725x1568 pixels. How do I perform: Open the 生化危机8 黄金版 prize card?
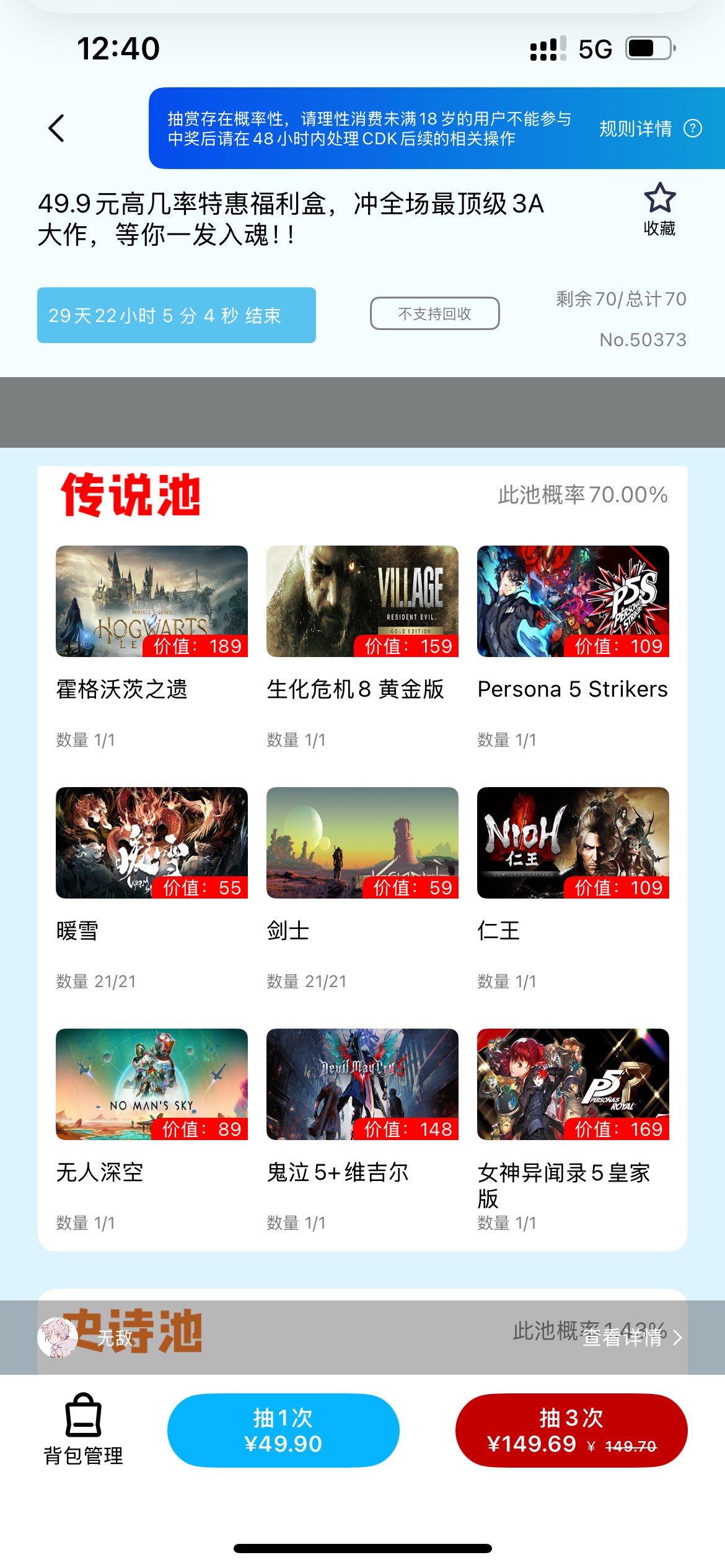[362, 601]
